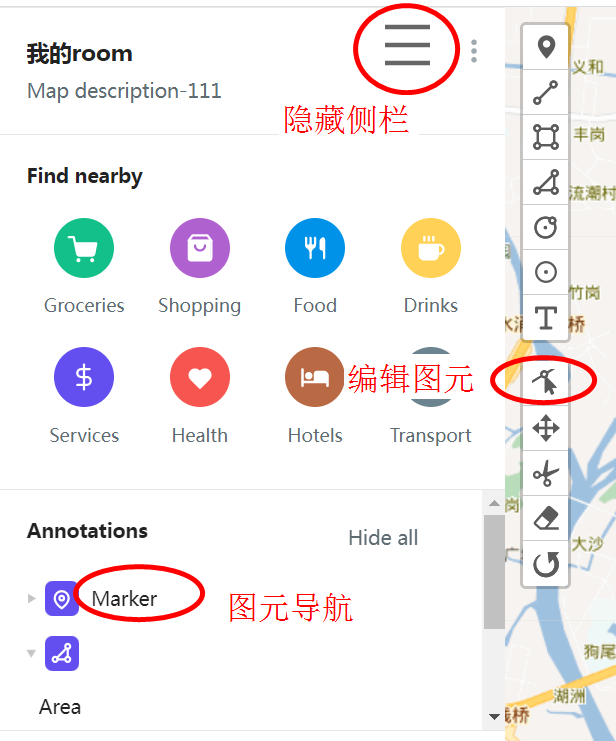Tap Hide all annotations

point(383,538)
